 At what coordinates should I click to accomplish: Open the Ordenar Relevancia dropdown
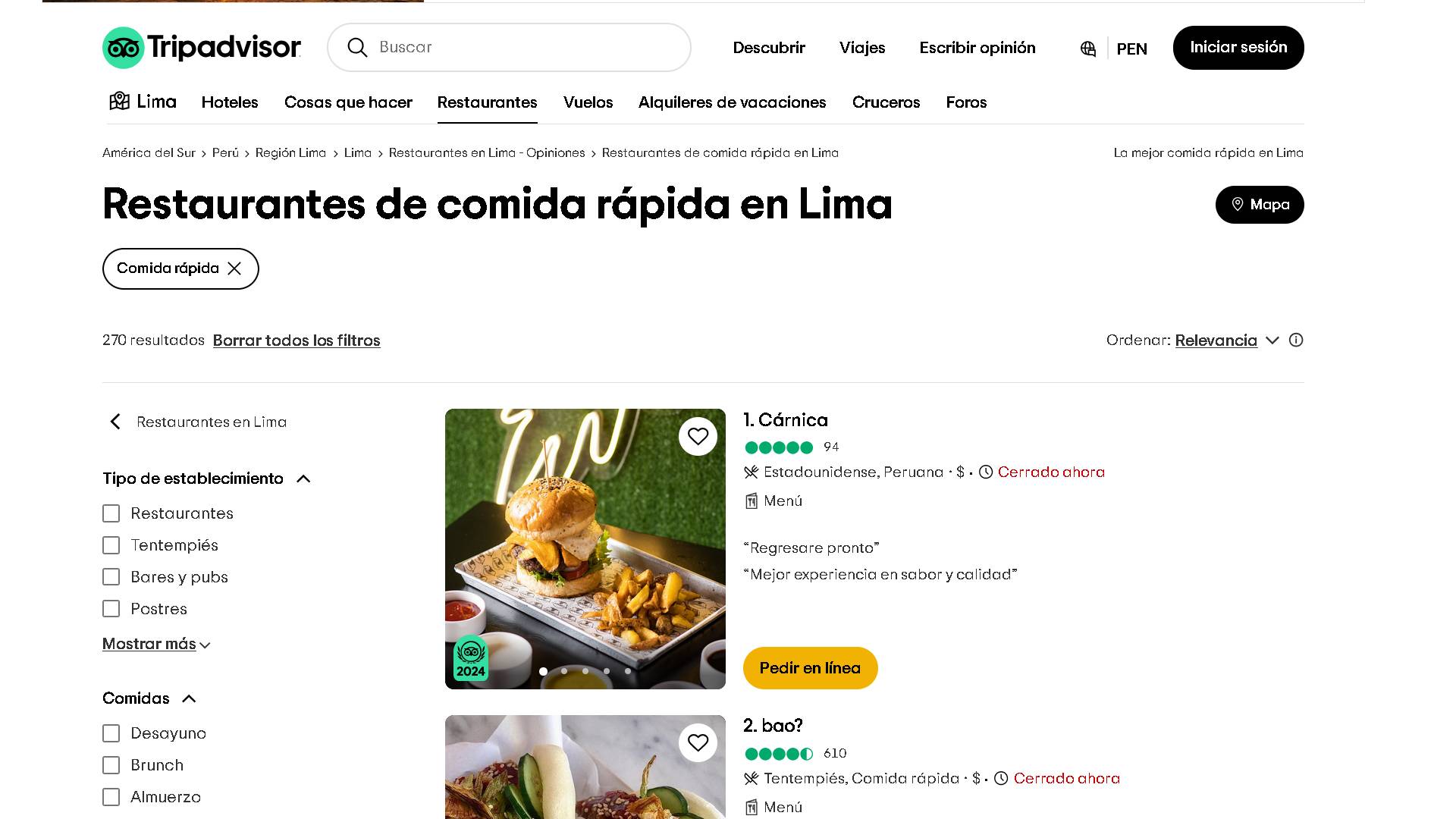(1226, 340)
